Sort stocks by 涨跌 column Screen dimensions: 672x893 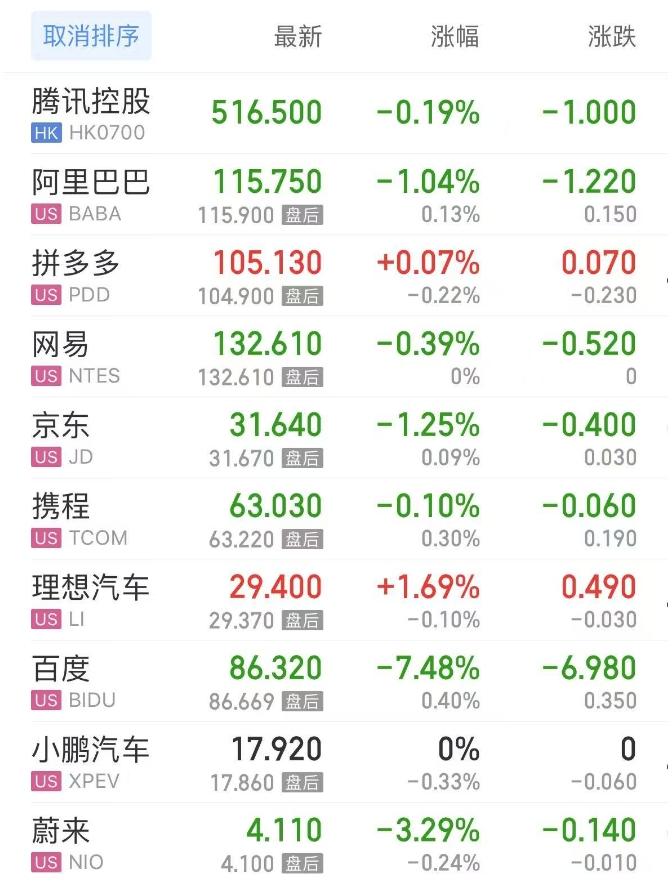(611, 37)
